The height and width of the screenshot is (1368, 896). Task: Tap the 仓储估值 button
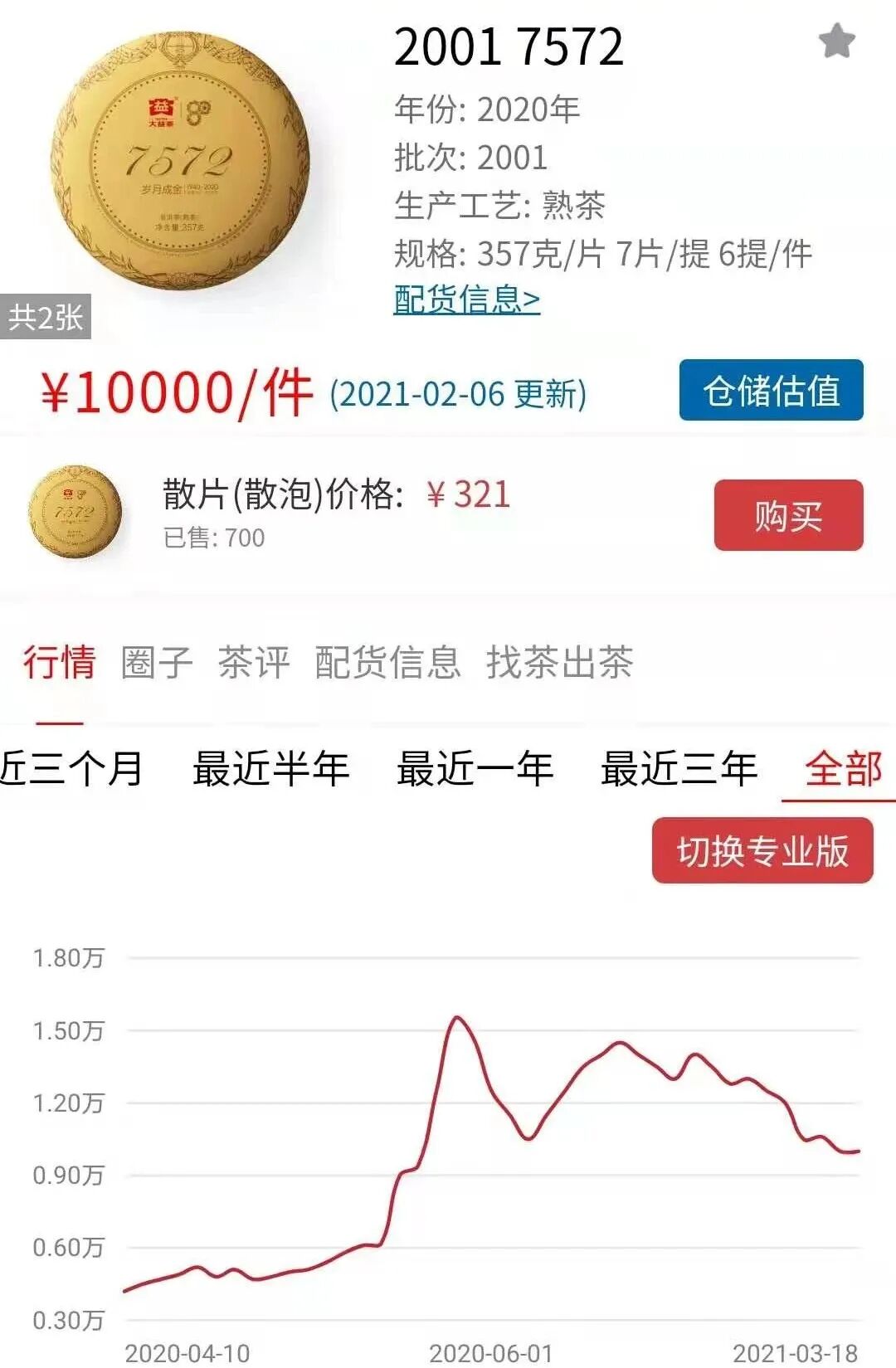pyautogui.click(x=772, y=390)
